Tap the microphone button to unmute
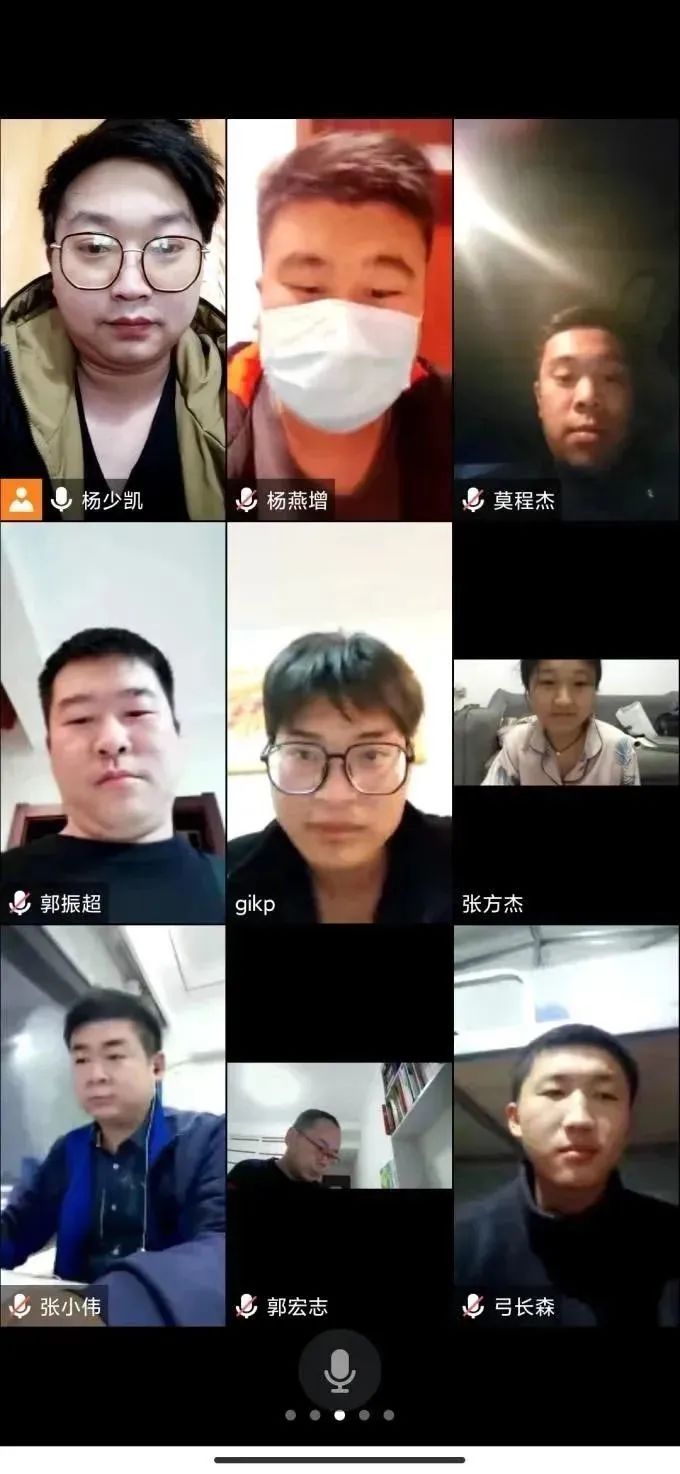The image size is (680, 1474). (340, 1370)
